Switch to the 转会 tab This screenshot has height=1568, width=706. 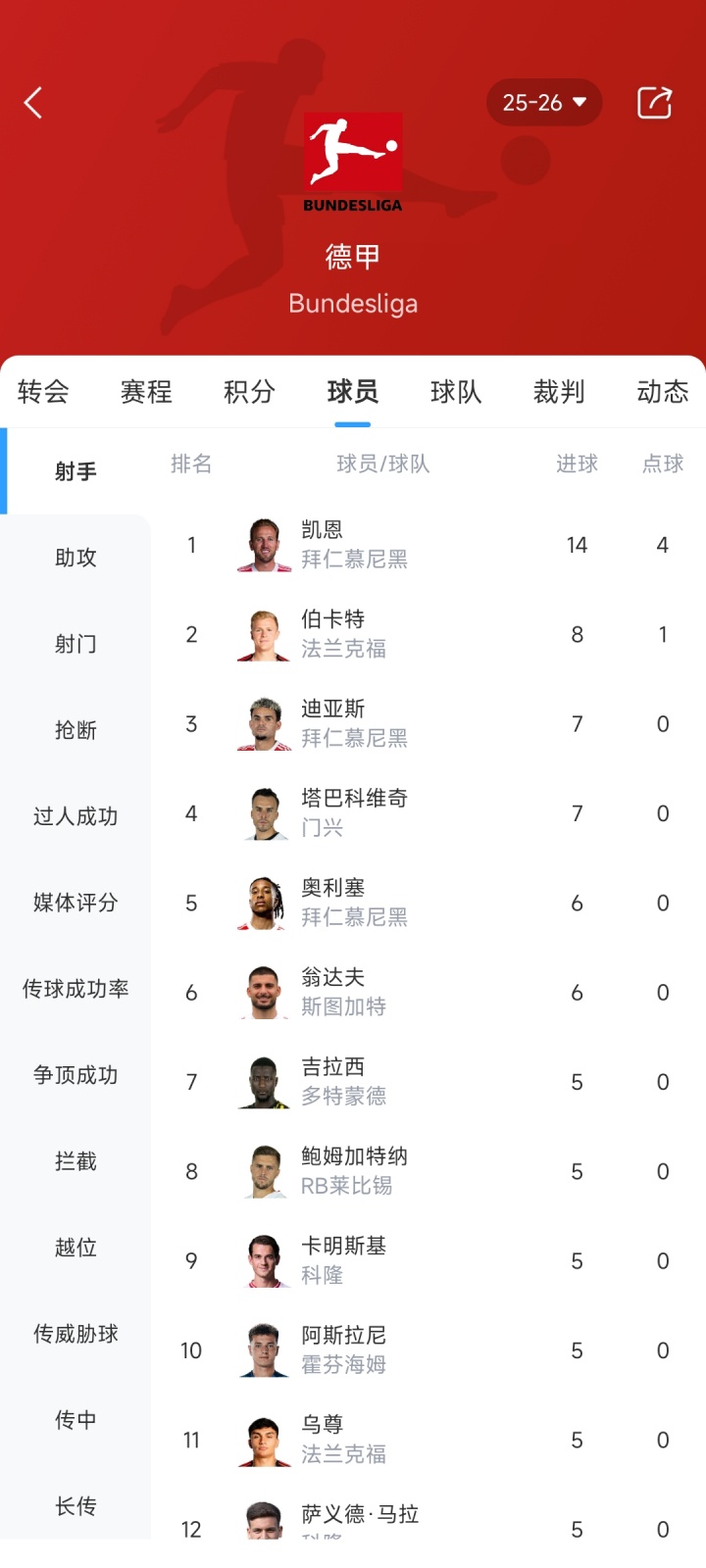tap(43, 392)
